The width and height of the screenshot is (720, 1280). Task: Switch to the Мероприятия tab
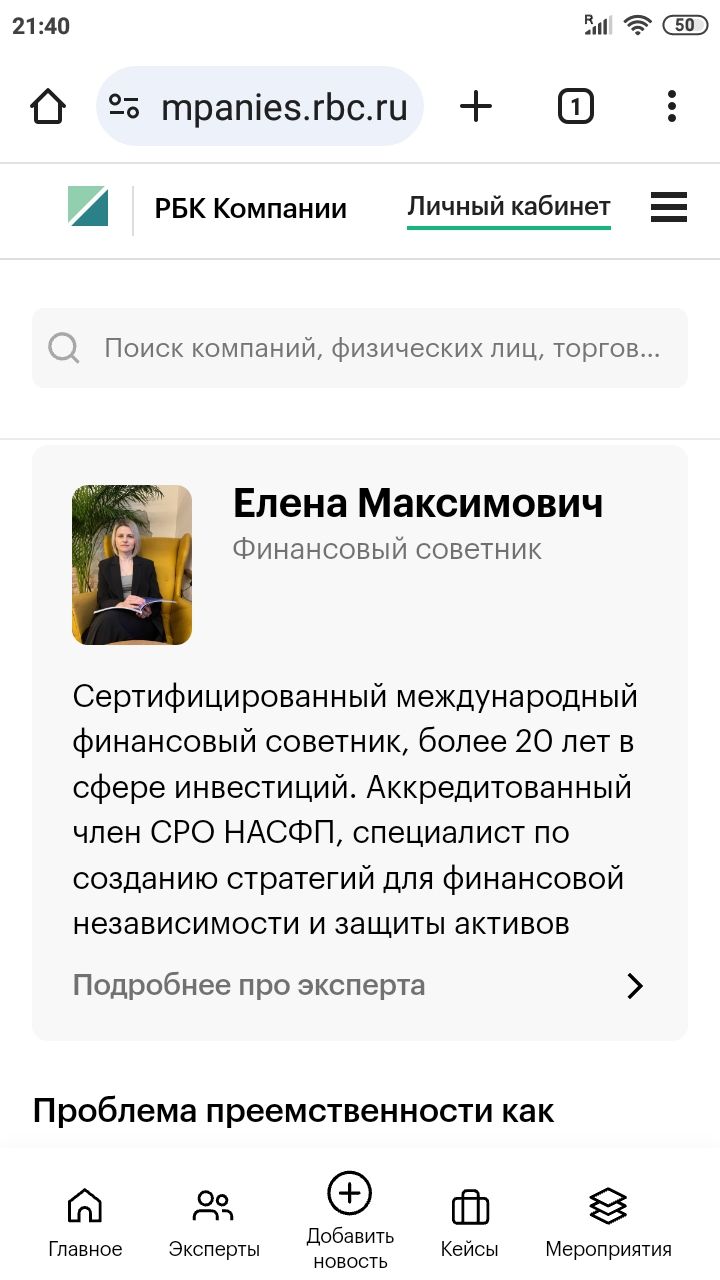pyautogui.click(x=608, y=1222)
